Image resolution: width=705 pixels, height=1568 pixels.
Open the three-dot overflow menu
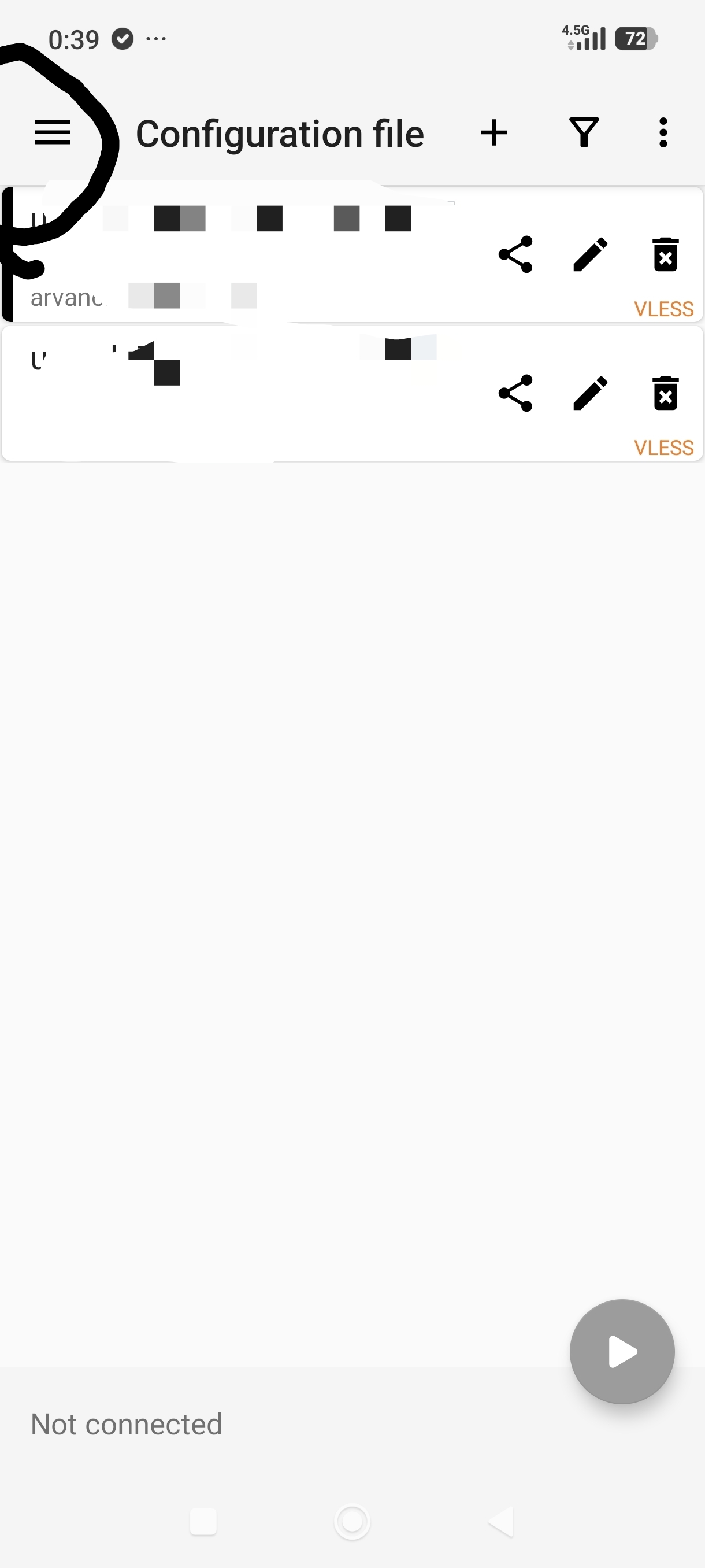(x=663, y=133)
